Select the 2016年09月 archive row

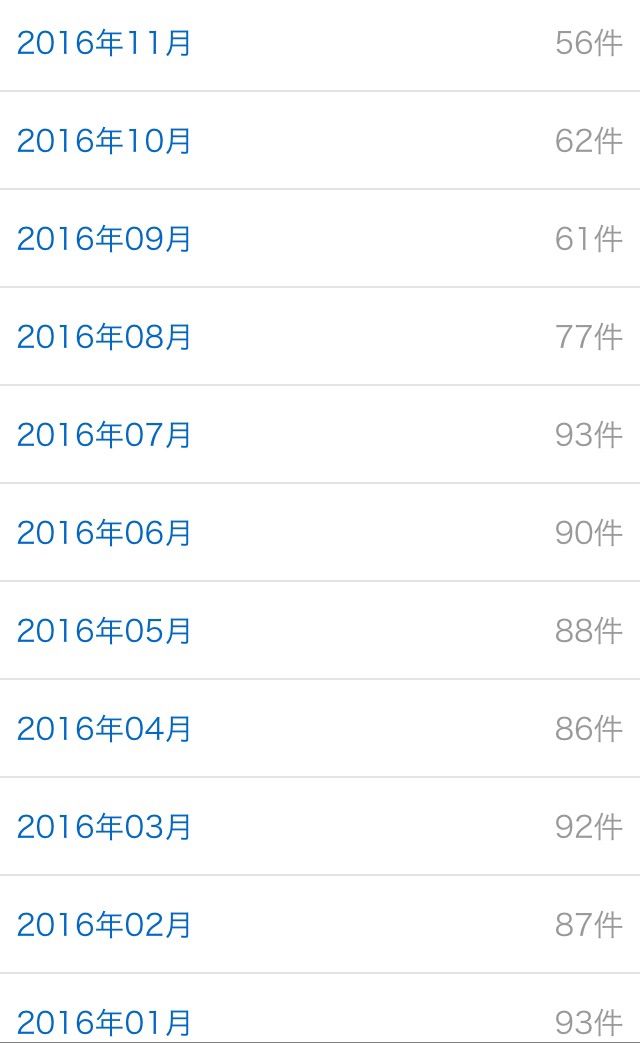[104, 239]
